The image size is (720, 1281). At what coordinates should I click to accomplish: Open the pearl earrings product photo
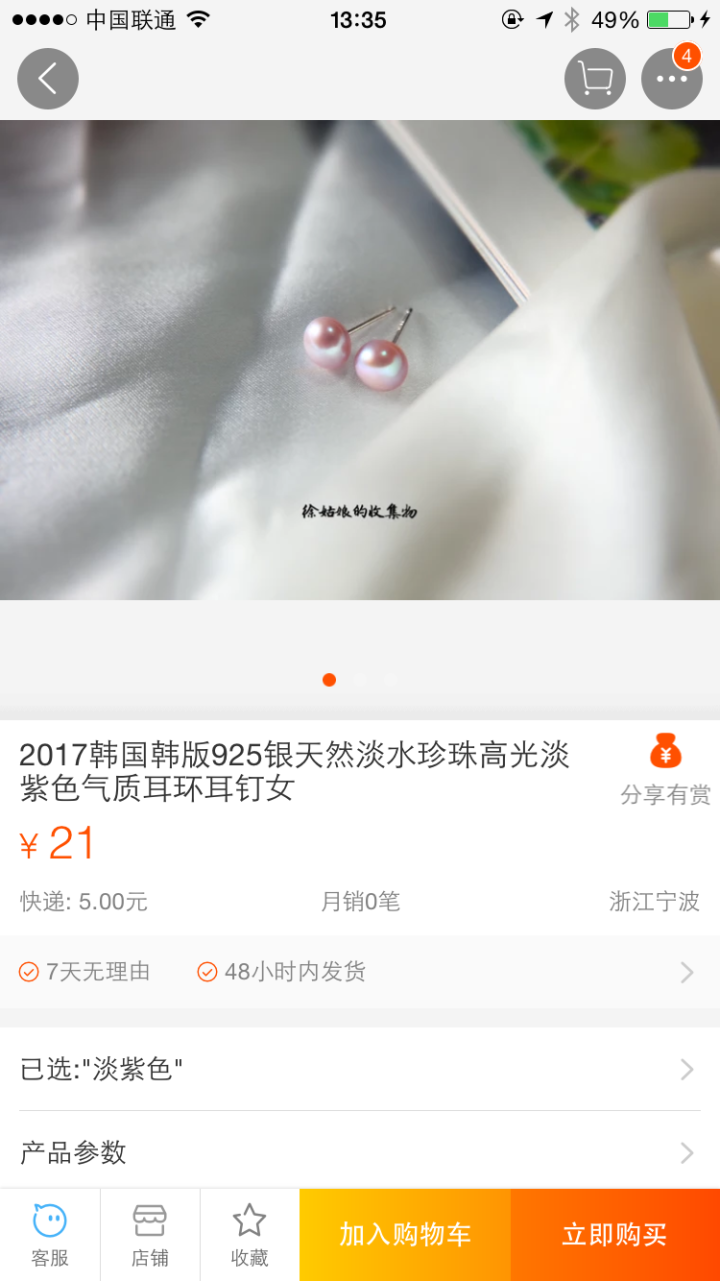point(360,360)
